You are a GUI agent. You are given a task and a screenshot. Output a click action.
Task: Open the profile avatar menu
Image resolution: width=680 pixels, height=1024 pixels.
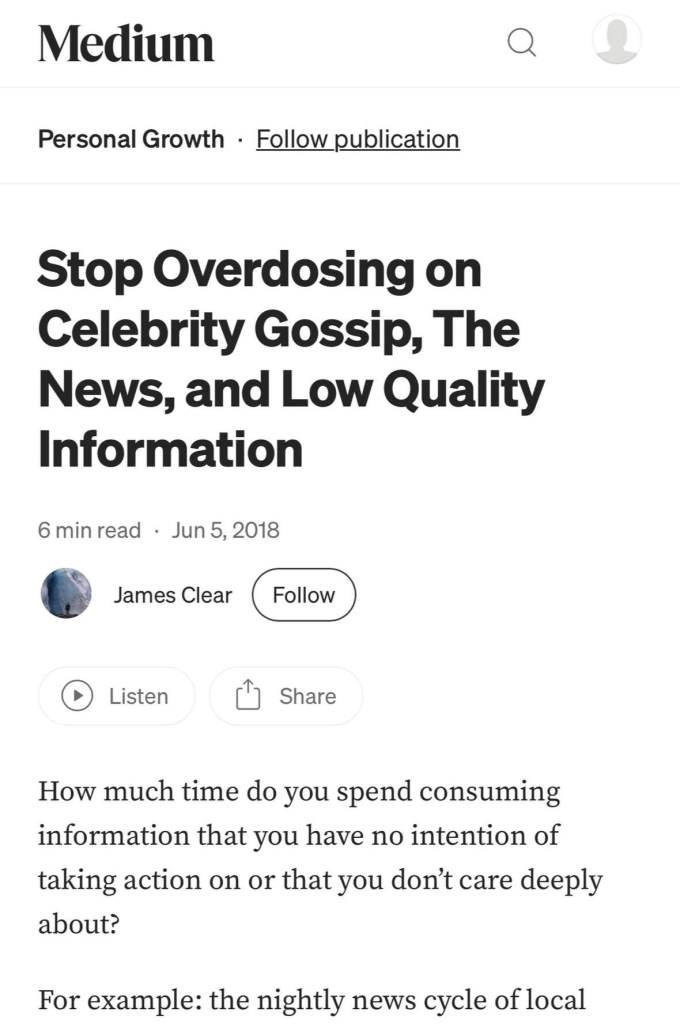[616, 40]
